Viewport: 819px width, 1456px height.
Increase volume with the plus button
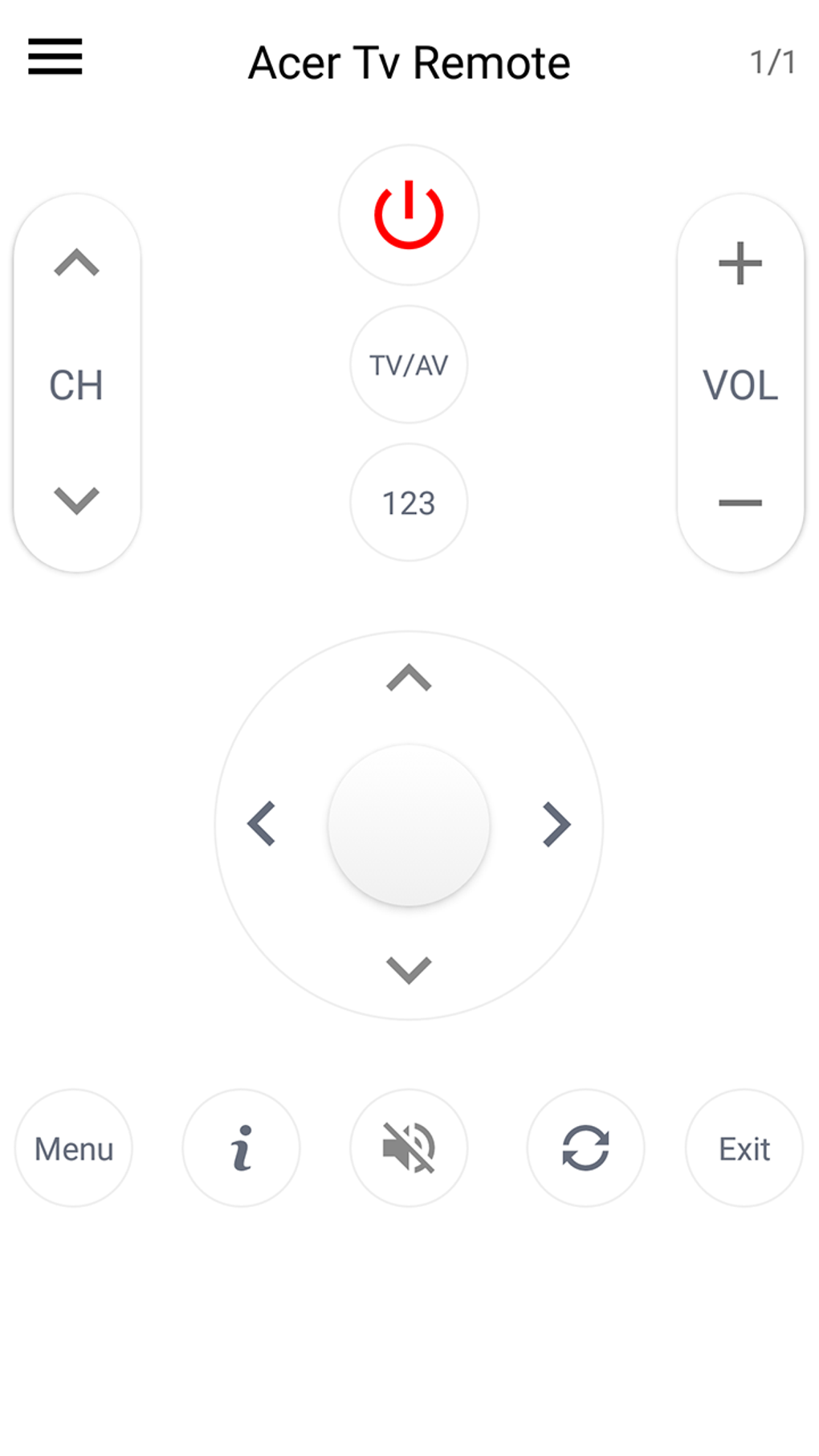[740, 263]
